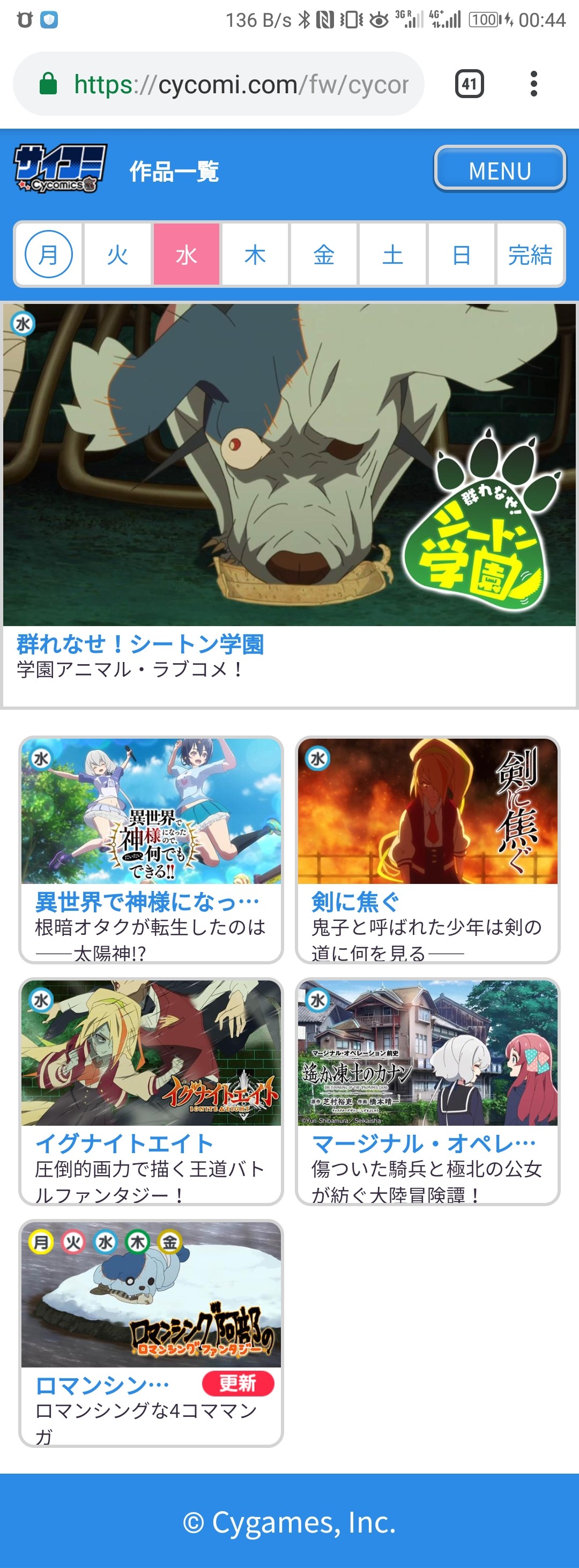Switch to the 土 (Saturday) tab
The height and width of the screenshot is (1568, 579).
pyautogui.click(x=392, y=254)
